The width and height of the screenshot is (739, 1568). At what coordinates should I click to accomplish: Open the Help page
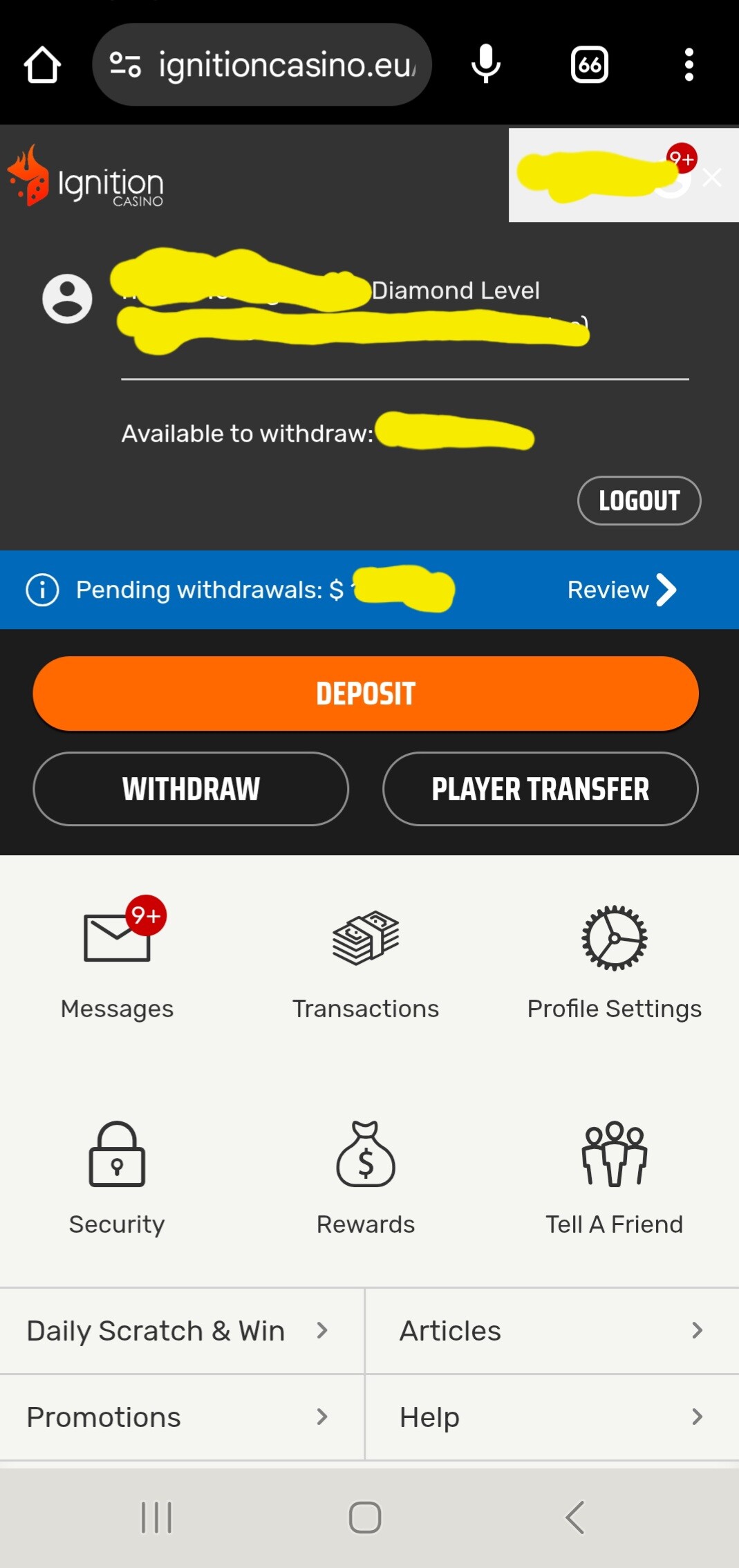pyautogui.click(x=552, y=1417)
